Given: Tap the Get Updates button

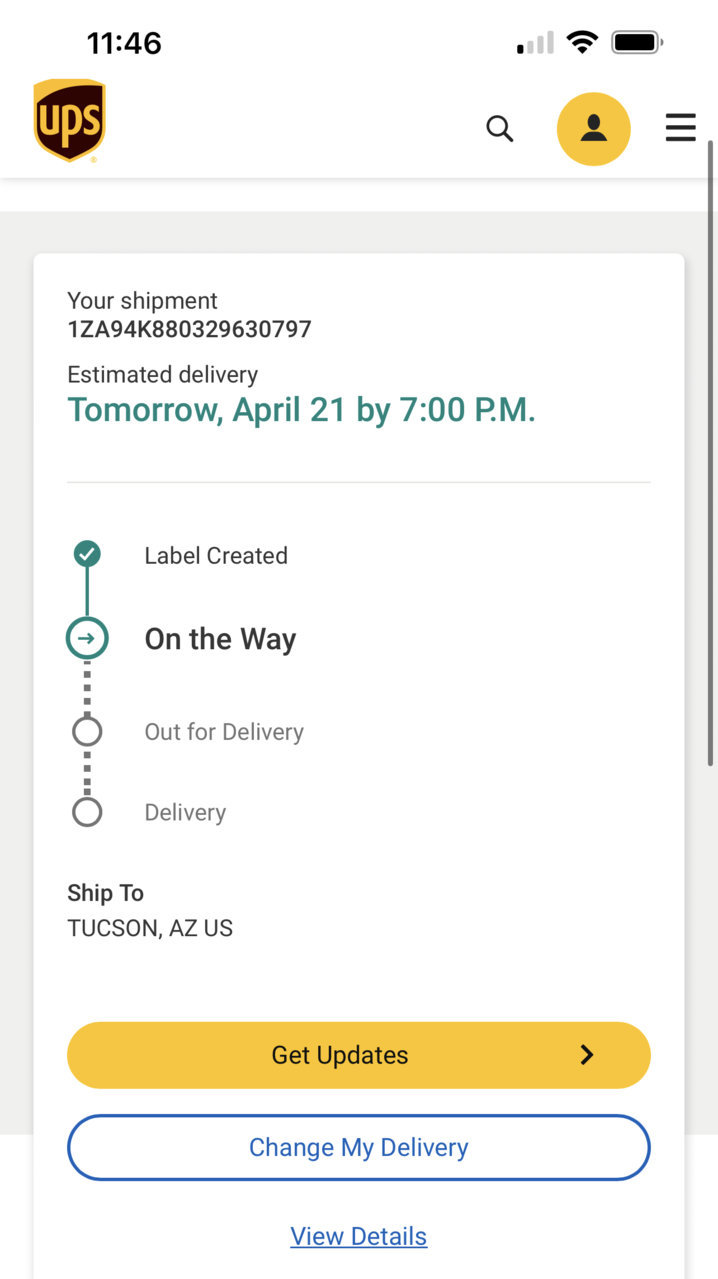Looking at the screenshot, I should (359, 1055).
